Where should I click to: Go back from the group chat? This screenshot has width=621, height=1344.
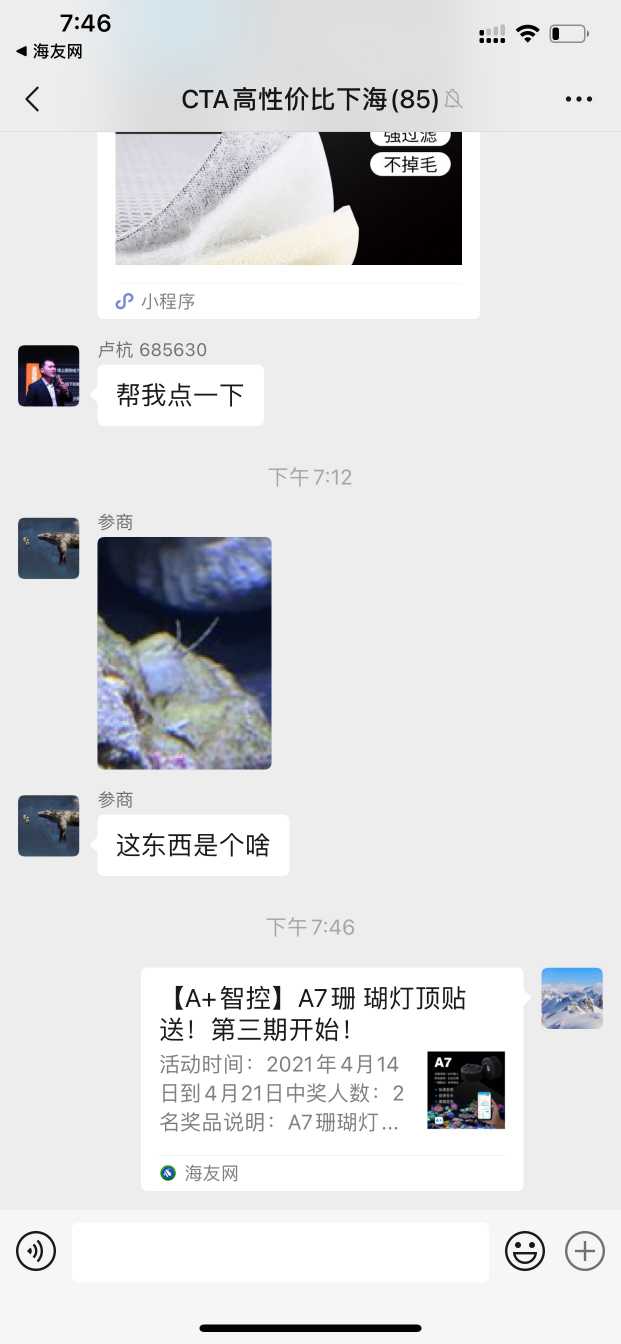pos(33,99)
